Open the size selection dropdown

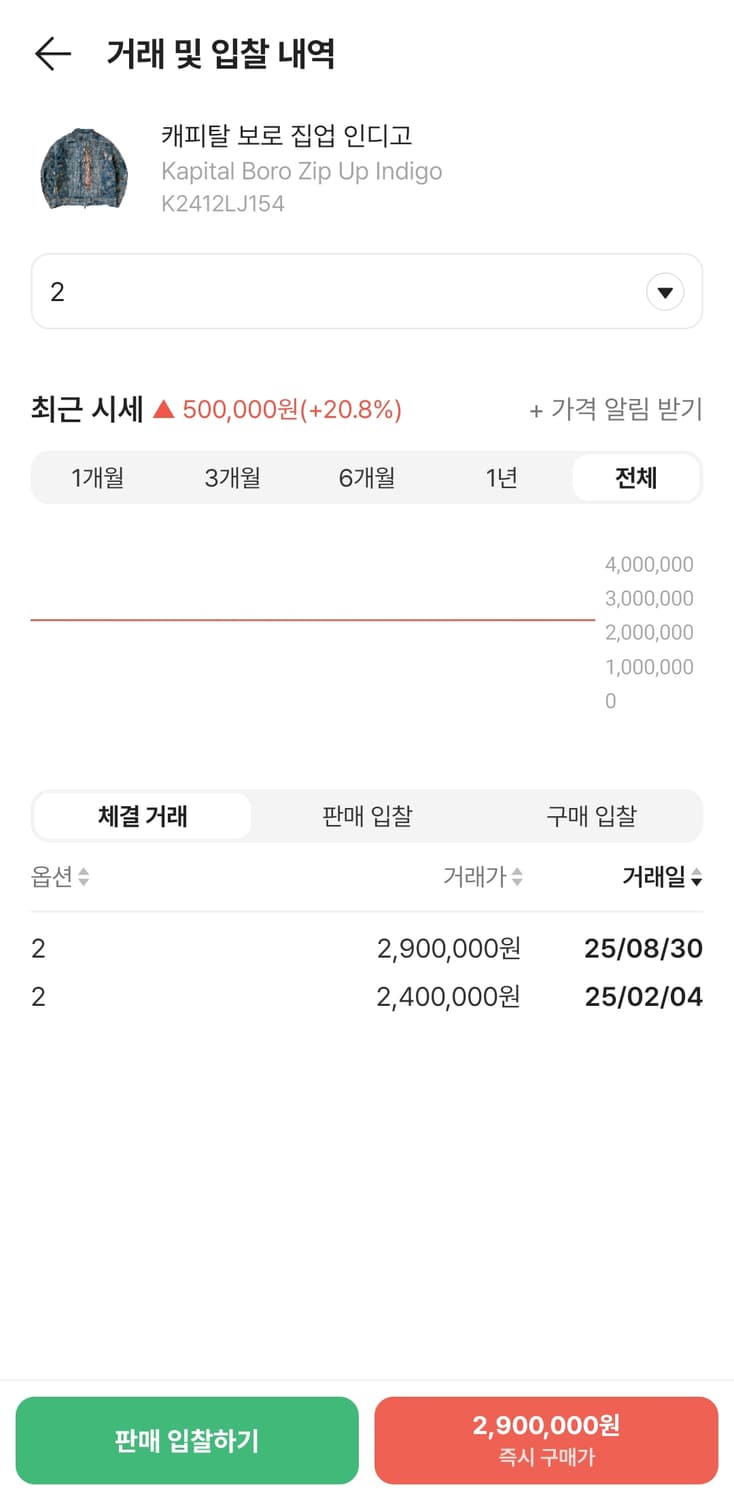coord(366,291)
